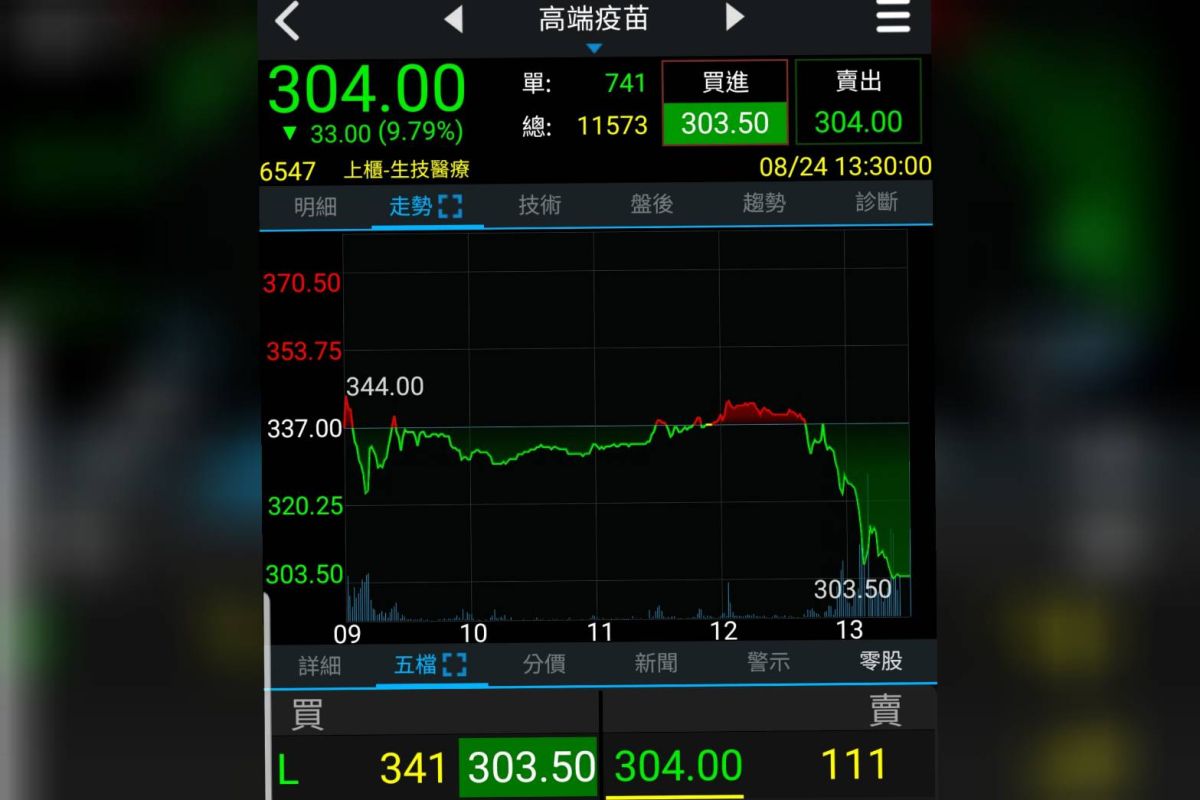This screenshot has width=1200, height=800.
Task: Open the hamburger menu
Action: [892, 18]
